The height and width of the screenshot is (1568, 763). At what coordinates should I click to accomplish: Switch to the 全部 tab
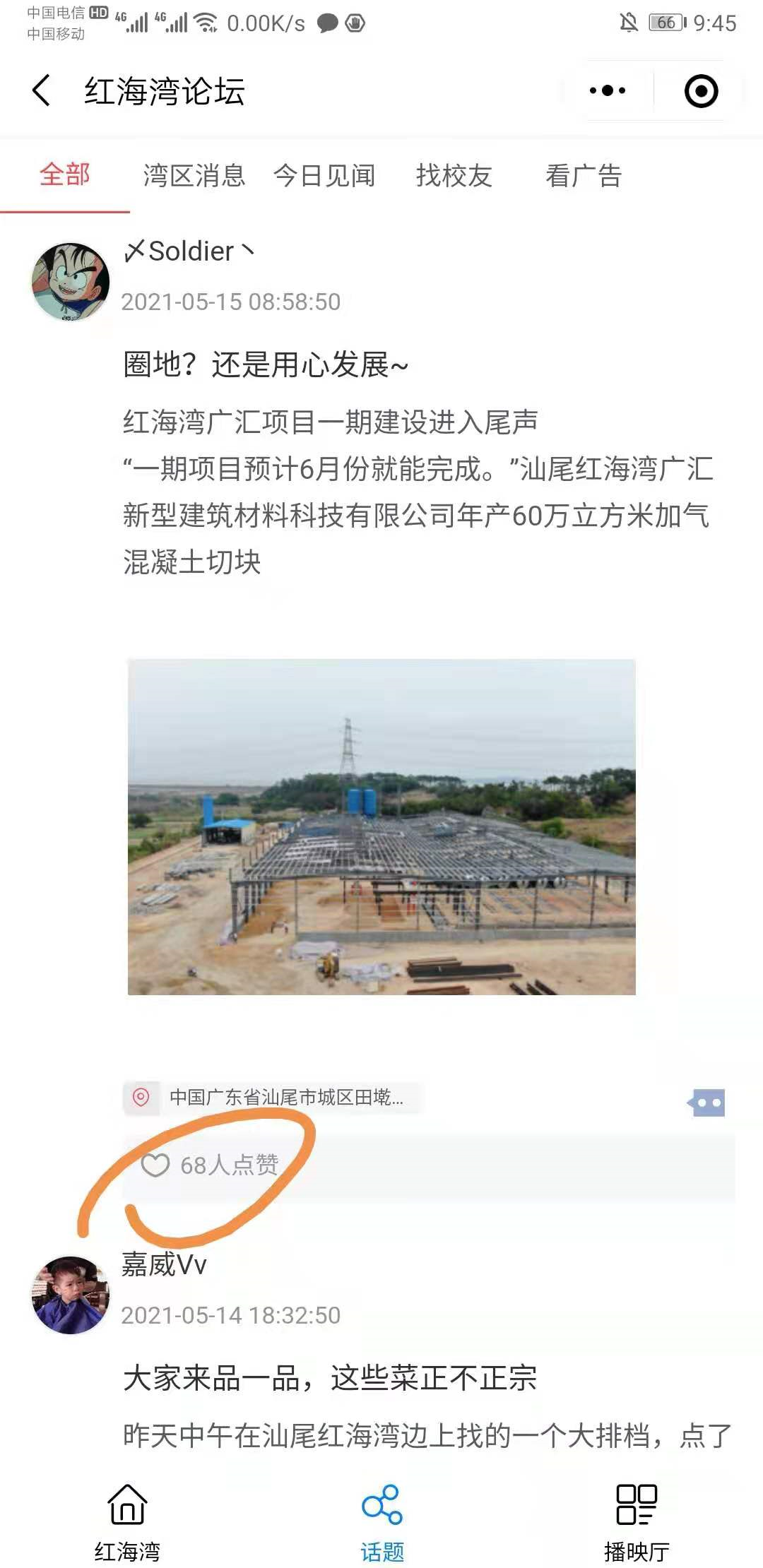click(x=65, y=175)
